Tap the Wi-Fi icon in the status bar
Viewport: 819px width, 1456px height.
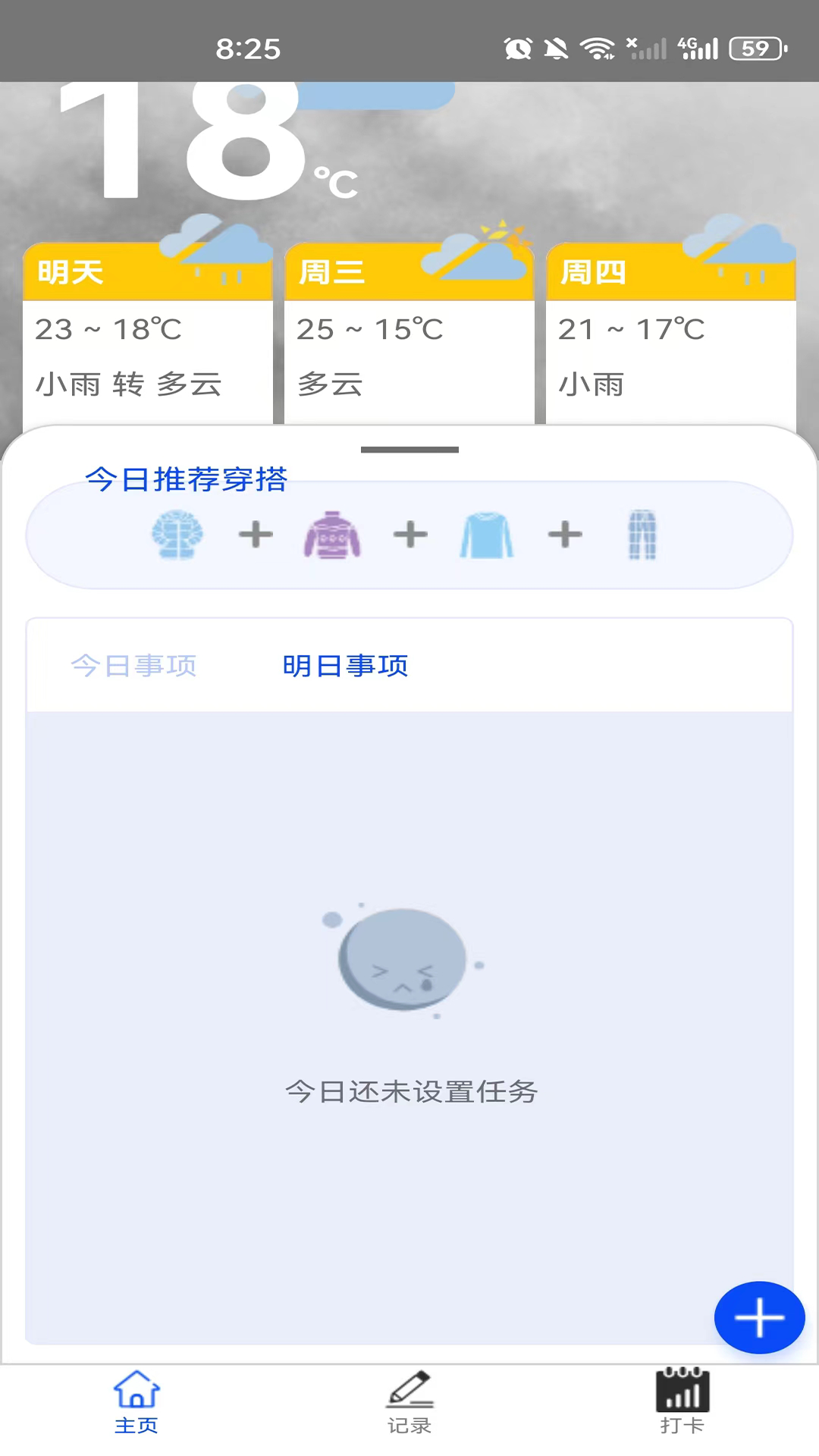[x=596, y=48]
